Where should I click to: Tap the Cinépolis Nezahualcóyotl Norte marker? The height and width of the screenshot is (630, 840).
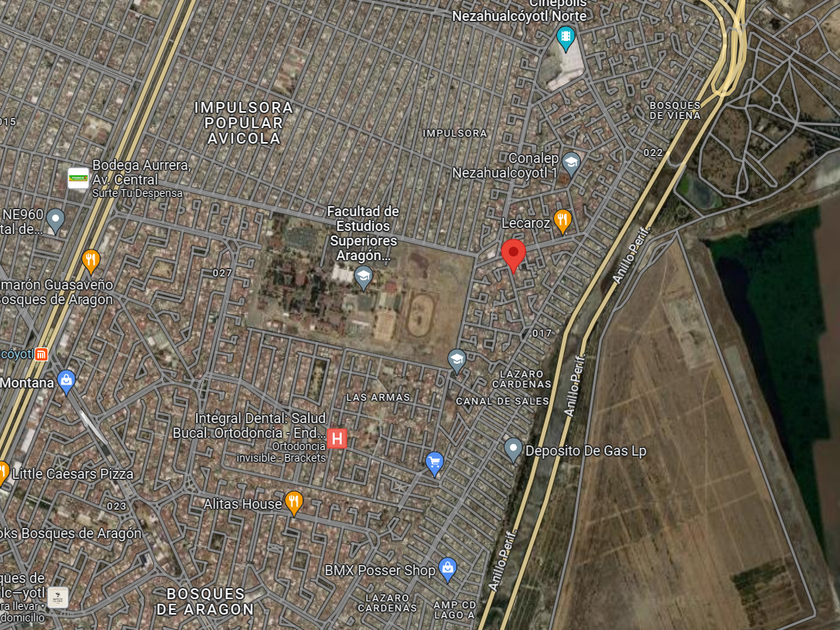566,38
